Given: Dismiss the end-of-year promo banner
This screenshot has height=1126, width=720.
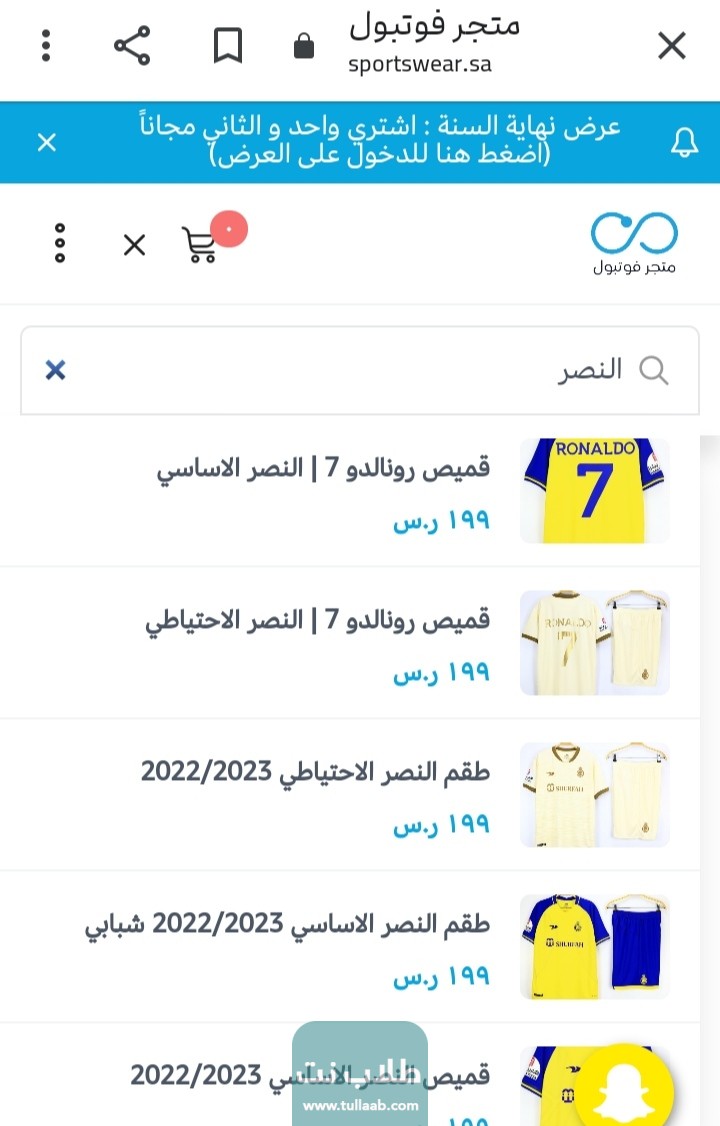Looking at the screenshot, I should [46, 142].
